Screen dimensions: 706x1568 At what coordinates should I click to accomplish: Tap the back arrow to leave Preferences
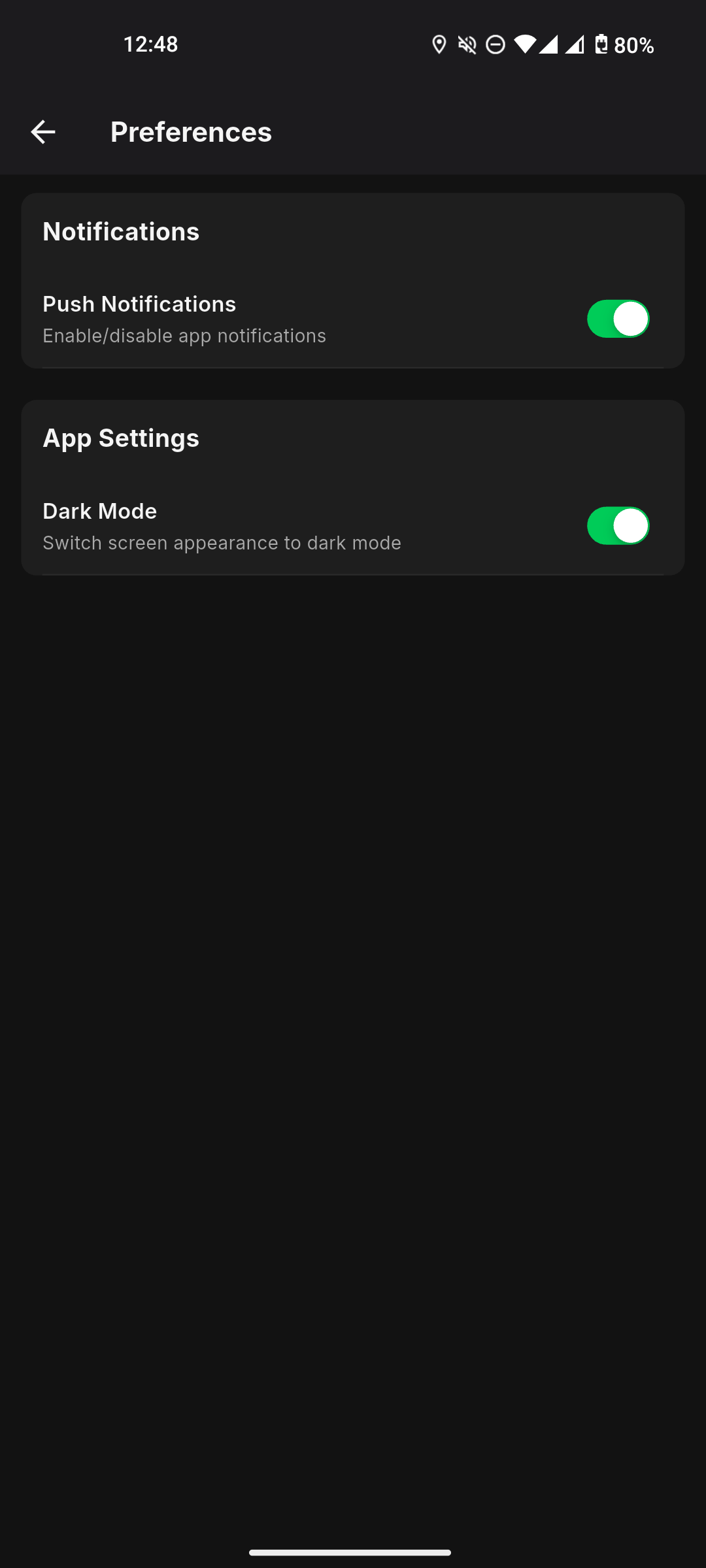tap(42, 132)
